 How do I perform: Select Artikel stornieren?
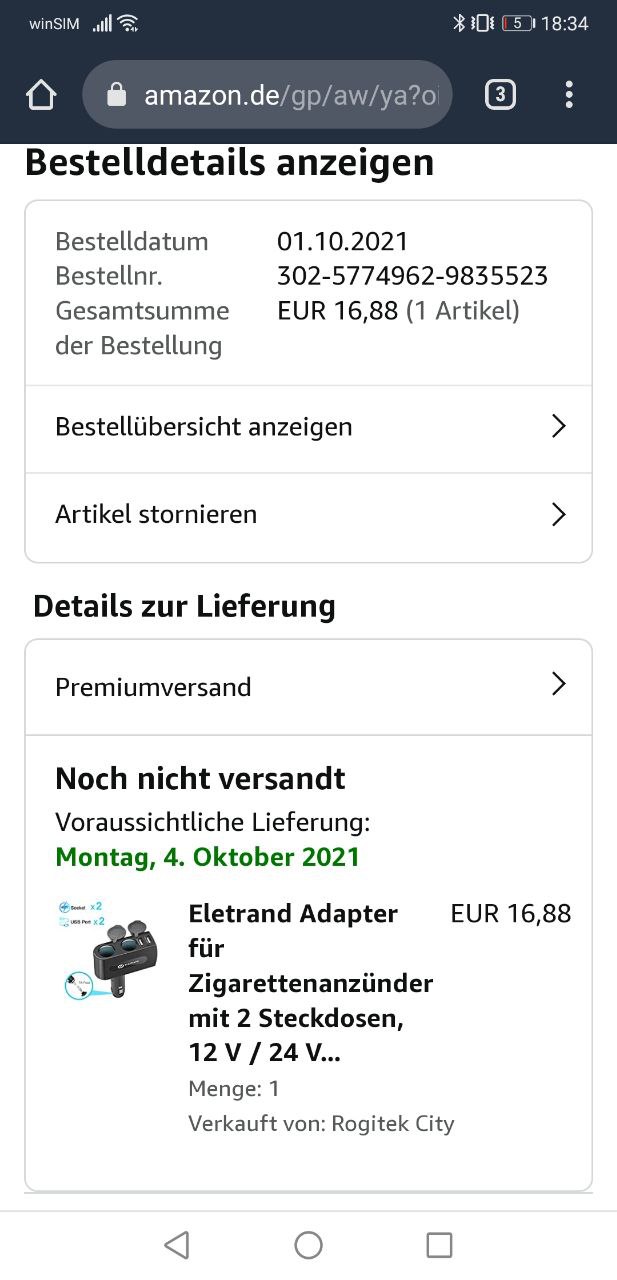308,516
